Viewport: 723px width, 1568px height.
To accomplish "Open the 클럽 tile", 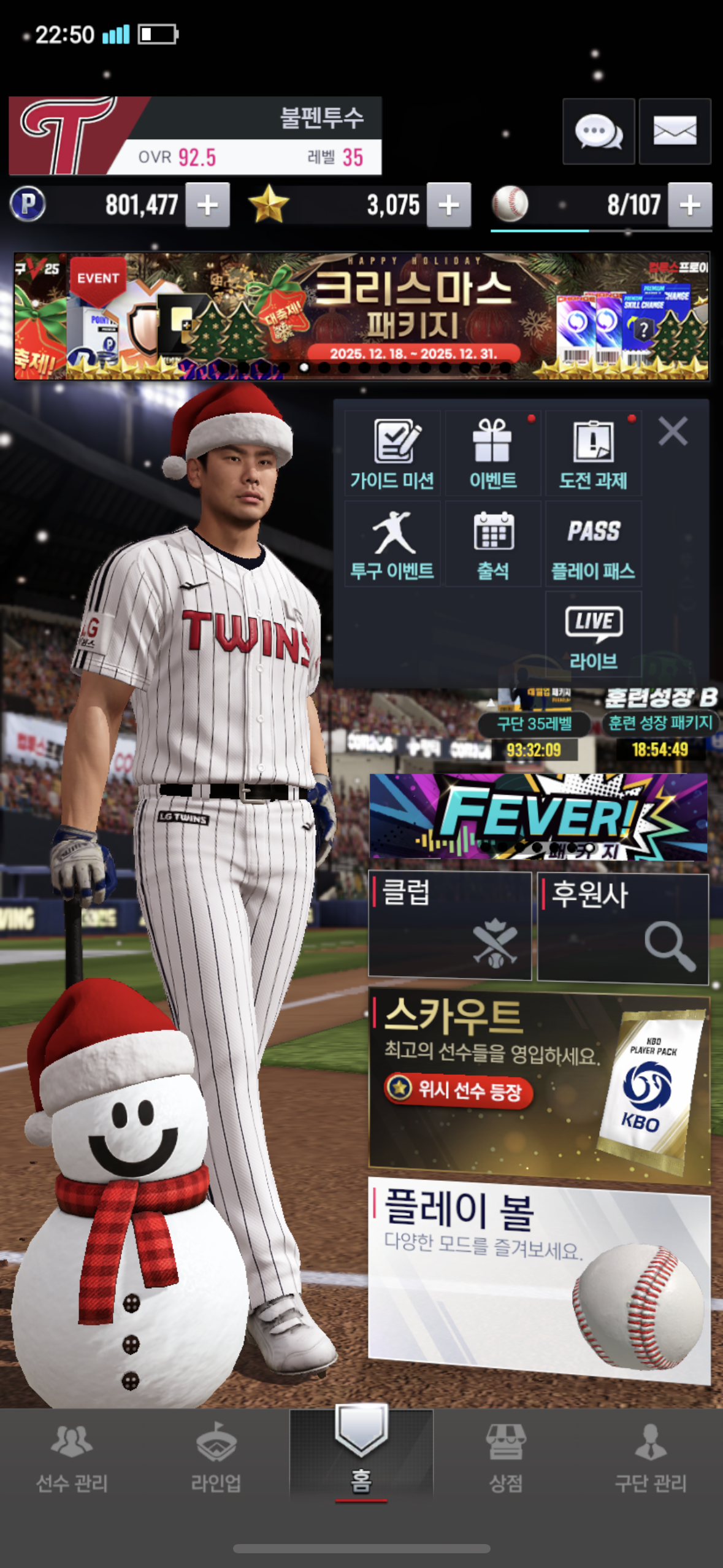I will pyautogui.click(x=449, y=926).
